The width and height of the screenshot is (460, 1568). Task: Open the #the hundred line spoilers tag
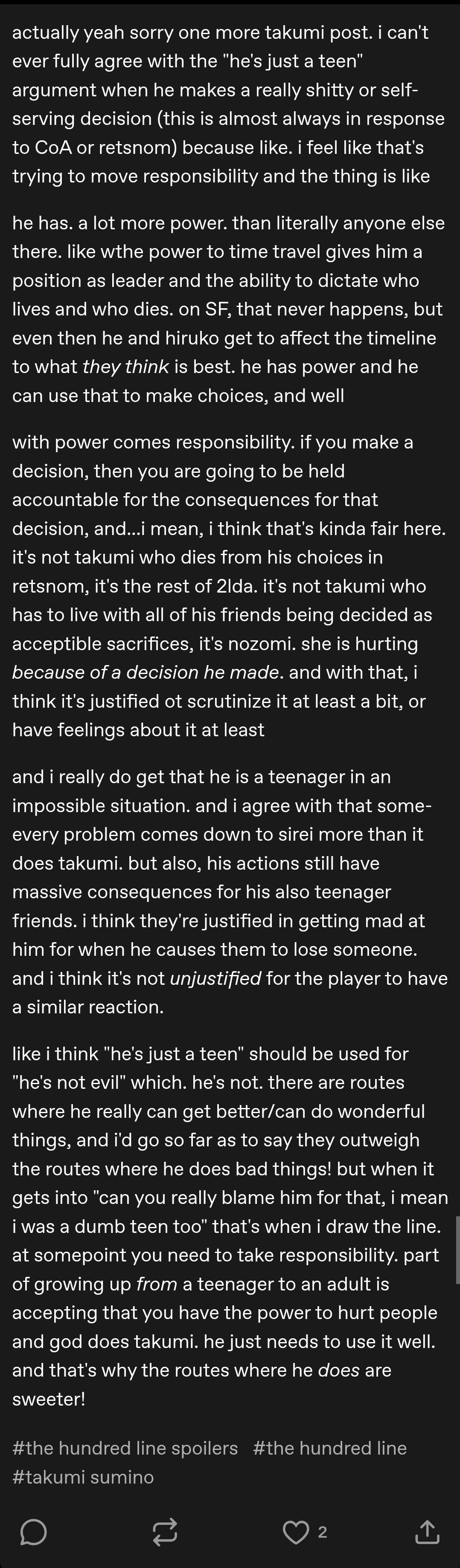coord(125,1448)
